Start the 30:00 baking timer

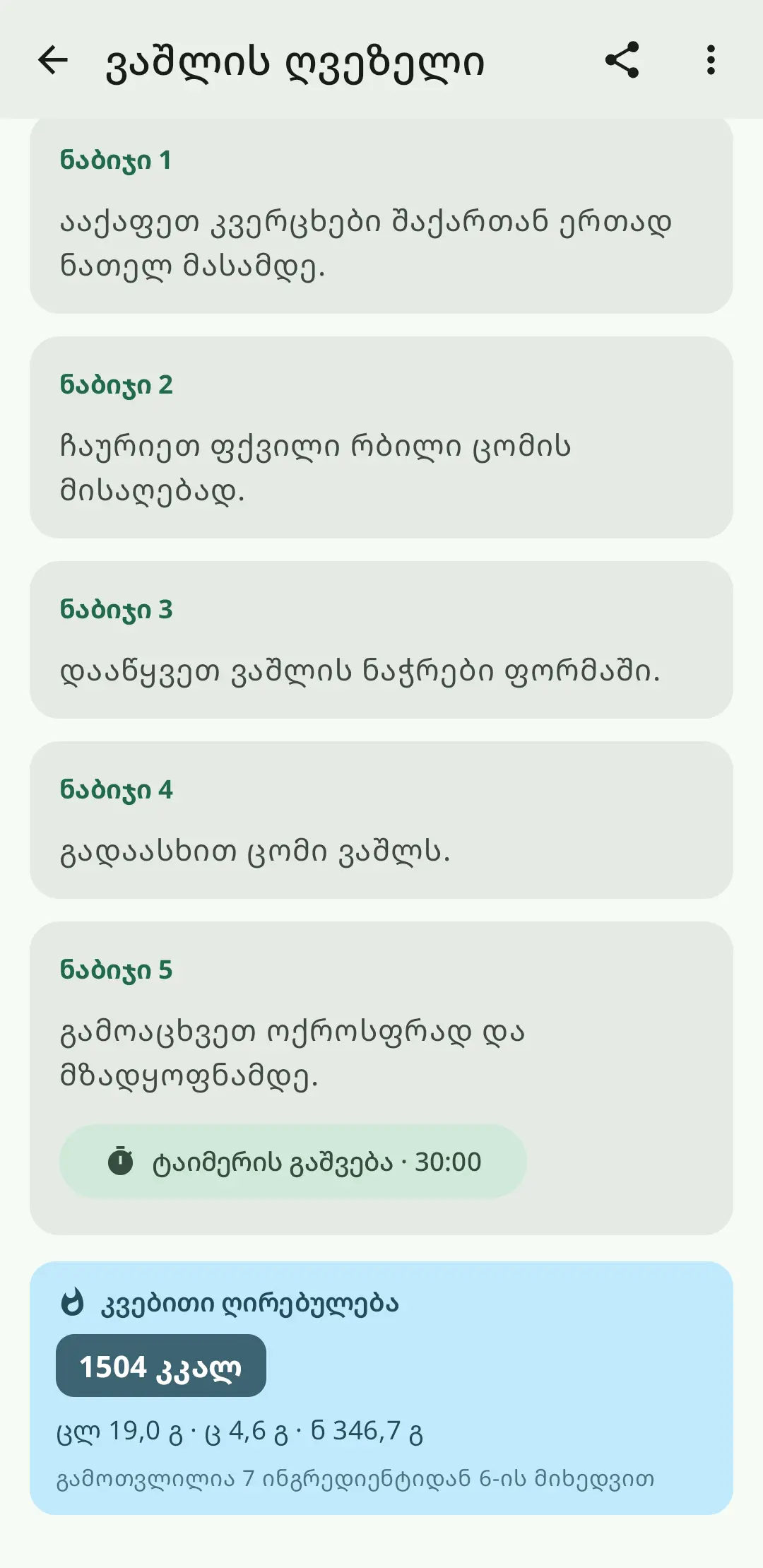(x=293, y=1162)
